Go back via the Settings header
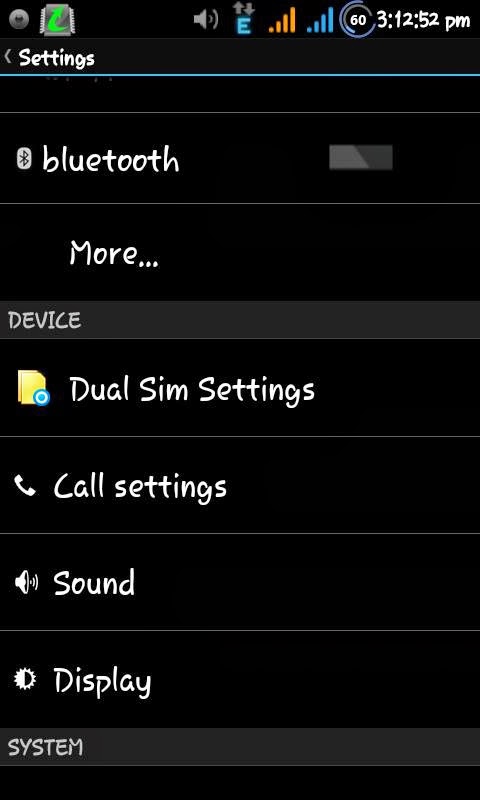 click(x=49, y=57)
